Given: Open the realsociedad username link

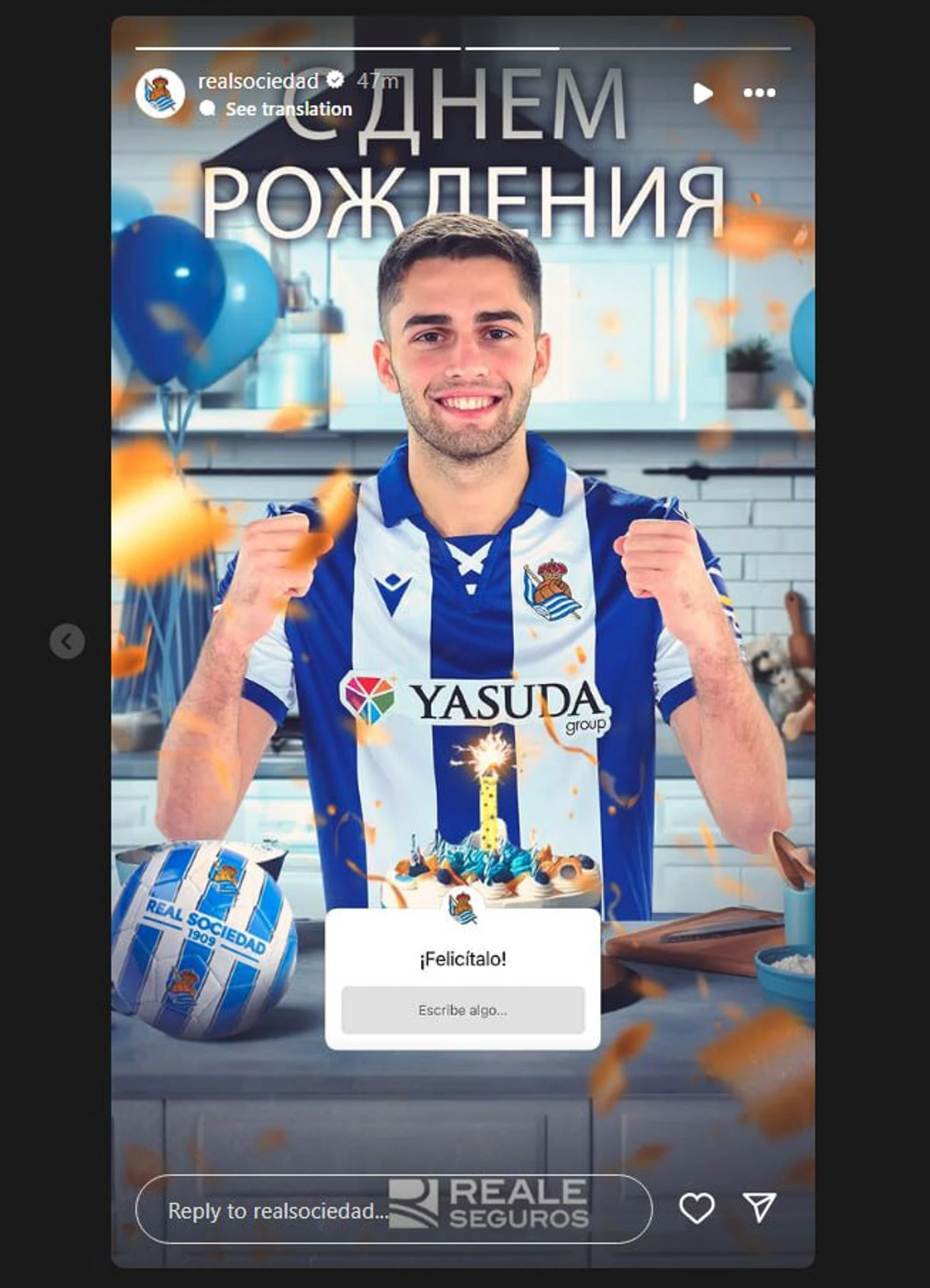Looking at the screenshot, I should tap(258, 81).
